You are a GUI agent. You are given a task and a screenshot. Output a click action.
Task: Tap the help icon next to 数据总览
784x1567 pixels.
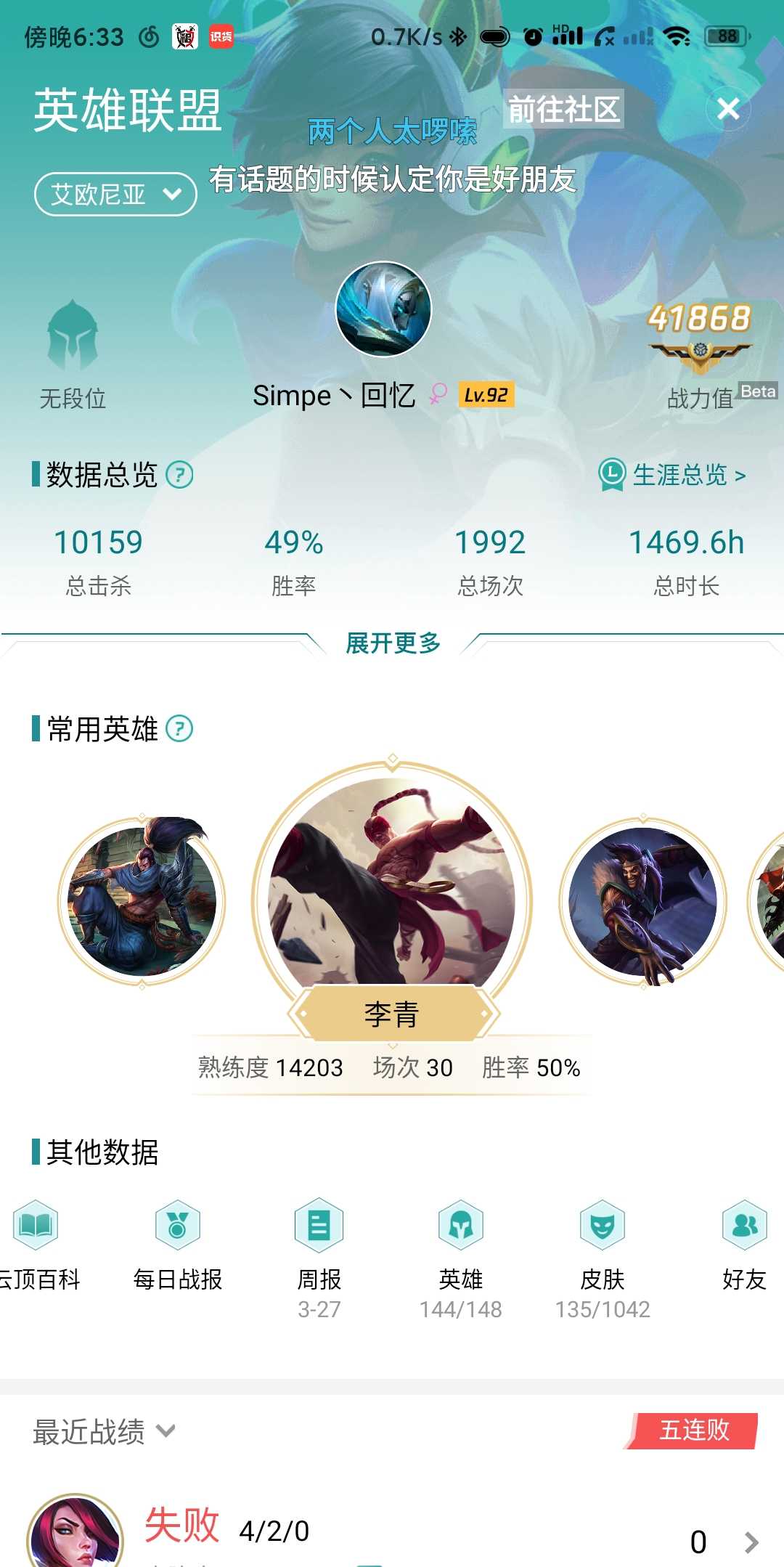point(179,475)
